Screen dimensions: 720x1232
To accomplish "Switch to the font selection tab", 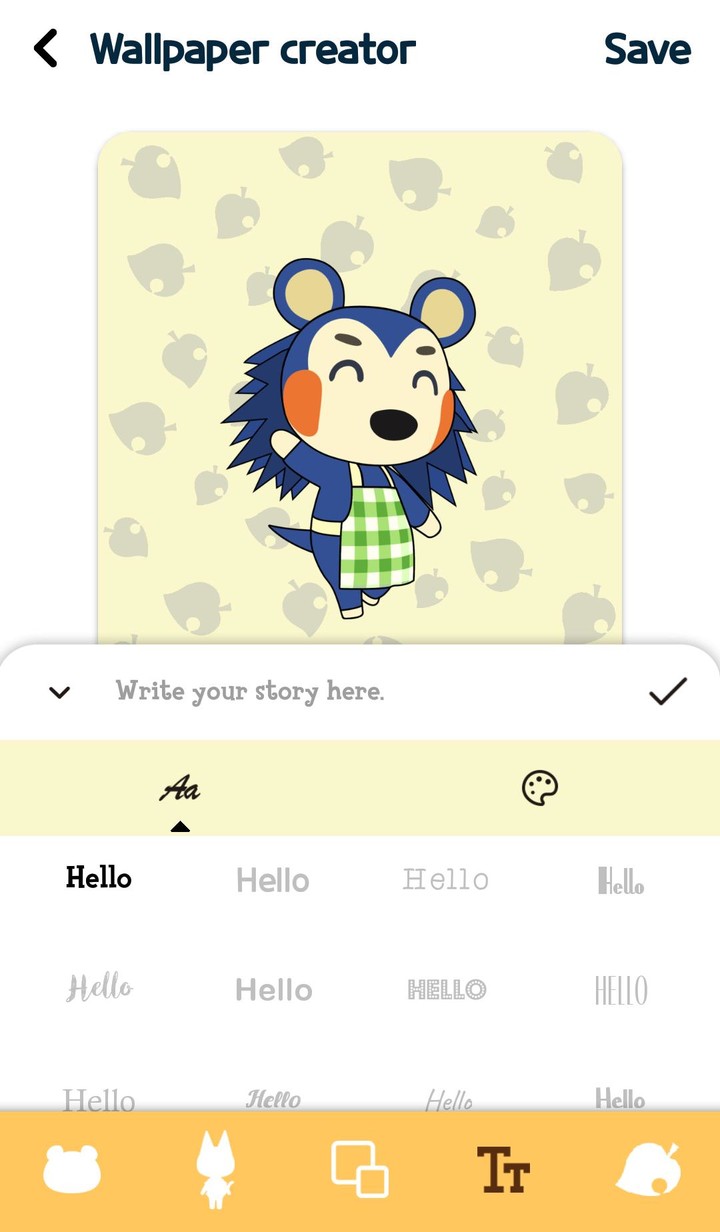I will (x=180, y=789).
